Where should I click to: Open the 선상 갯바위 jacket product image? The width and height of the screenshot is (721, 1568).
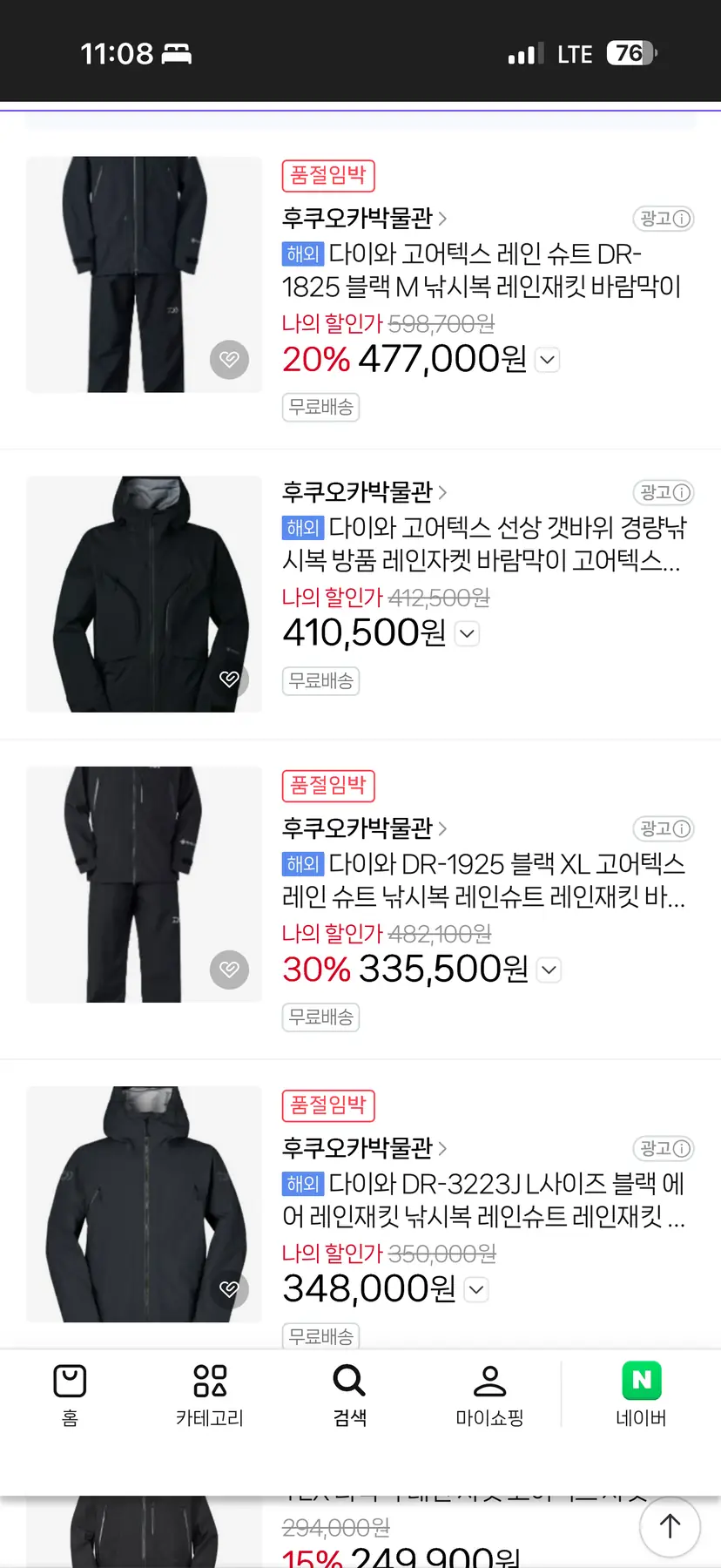(x=144, y=594)
